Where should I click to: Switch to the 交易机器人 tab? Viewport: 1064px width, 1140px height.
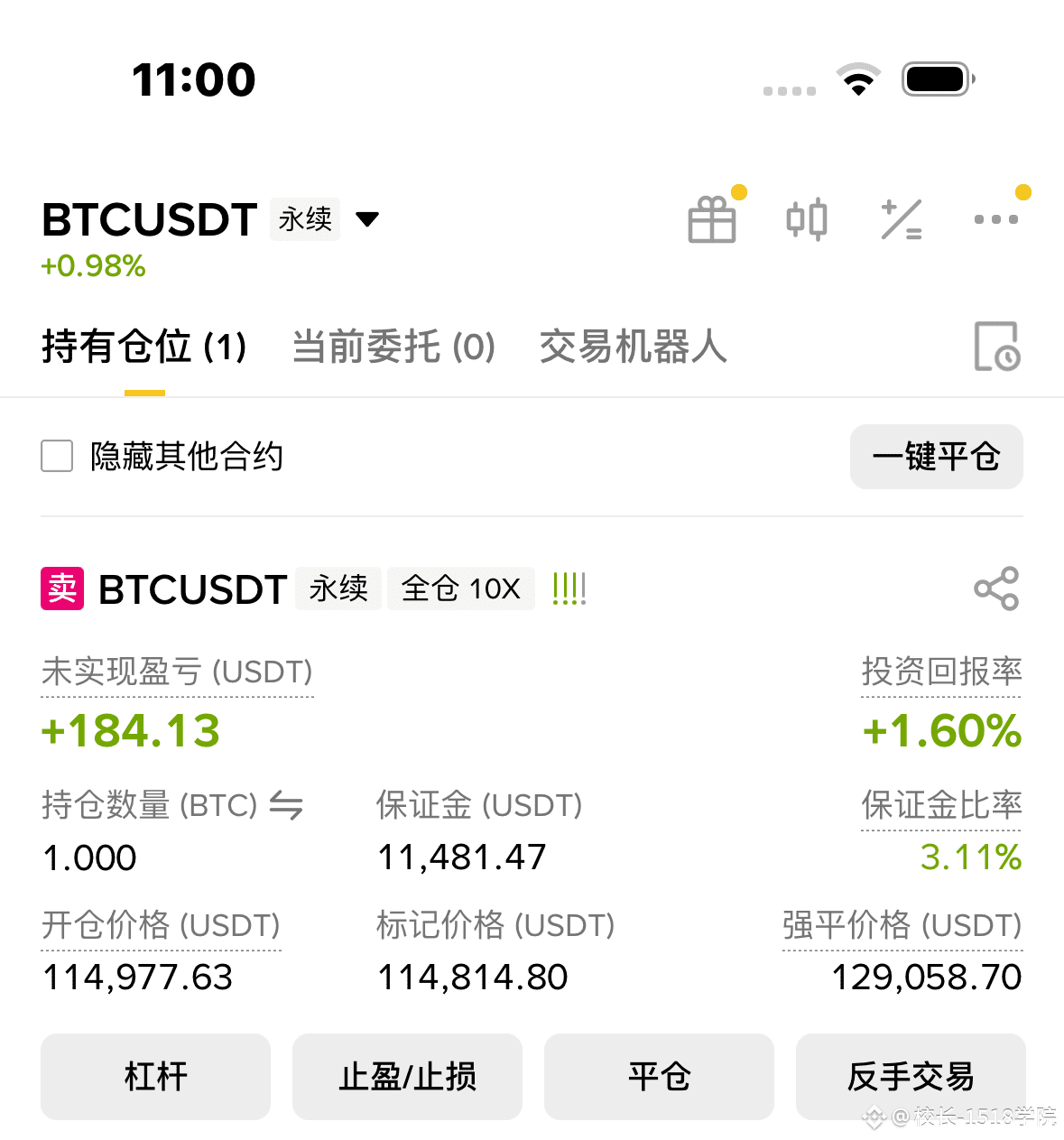coord(634,347)
